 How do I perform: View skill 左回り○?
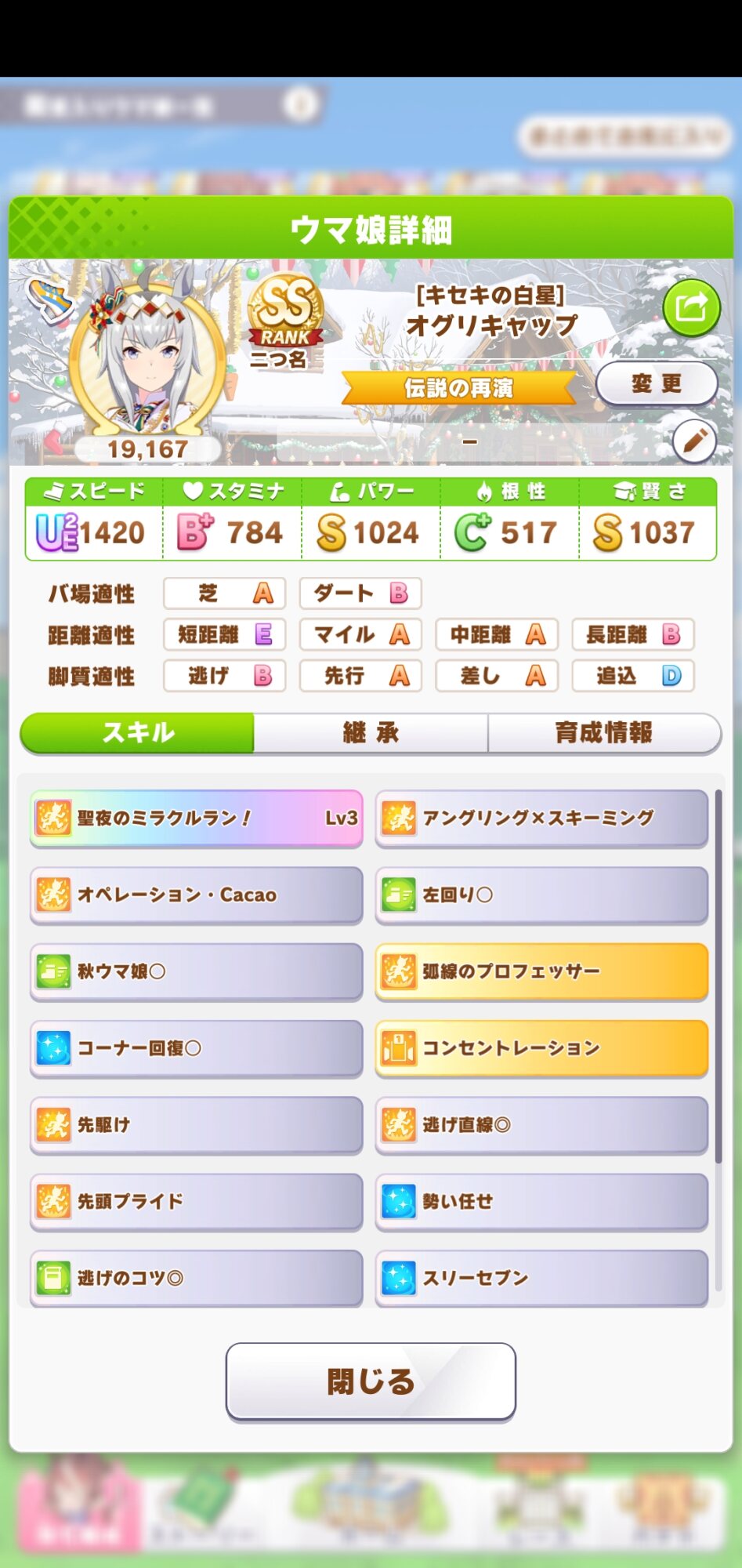pyautogui.click(x=541, y=895)
